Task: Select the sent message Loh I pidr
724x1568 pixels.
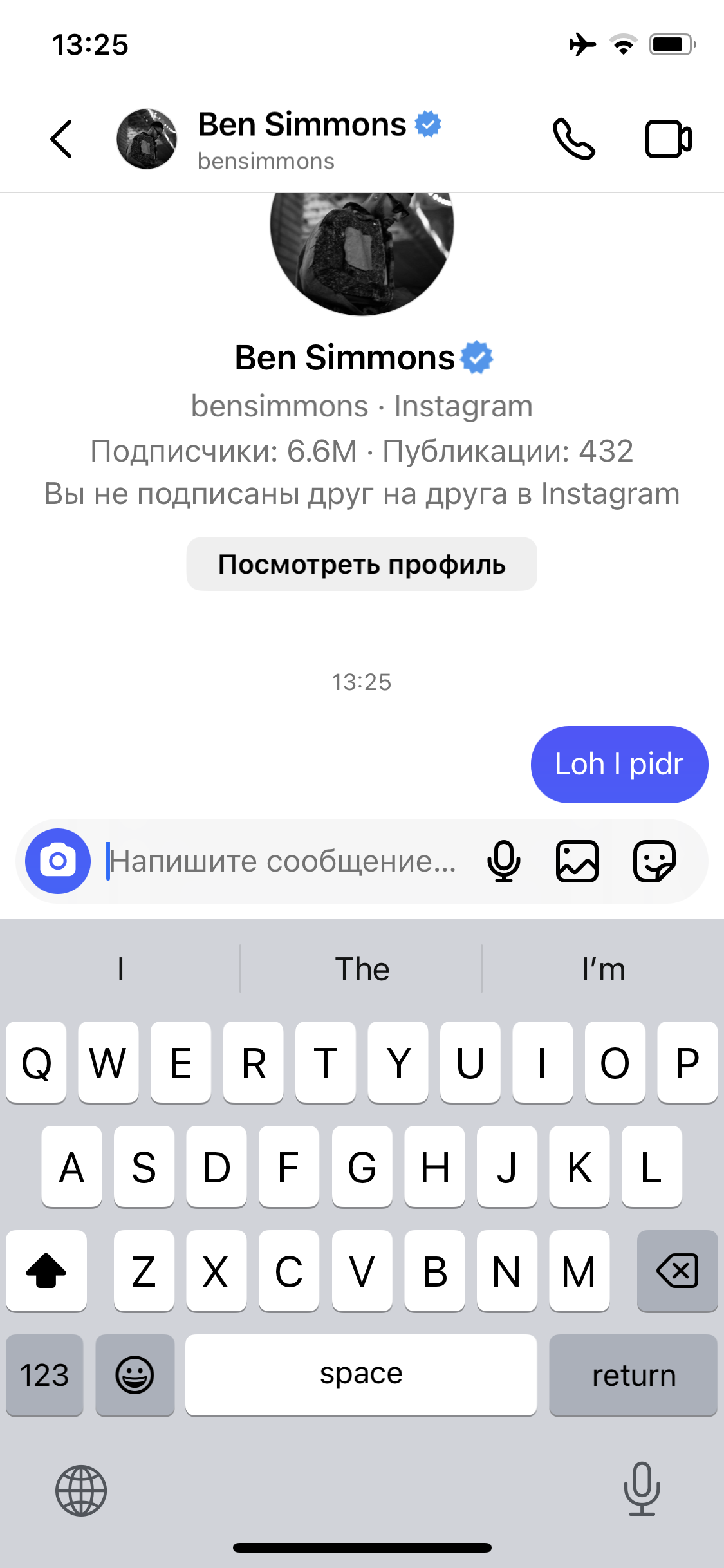Action: coord(619,765)
